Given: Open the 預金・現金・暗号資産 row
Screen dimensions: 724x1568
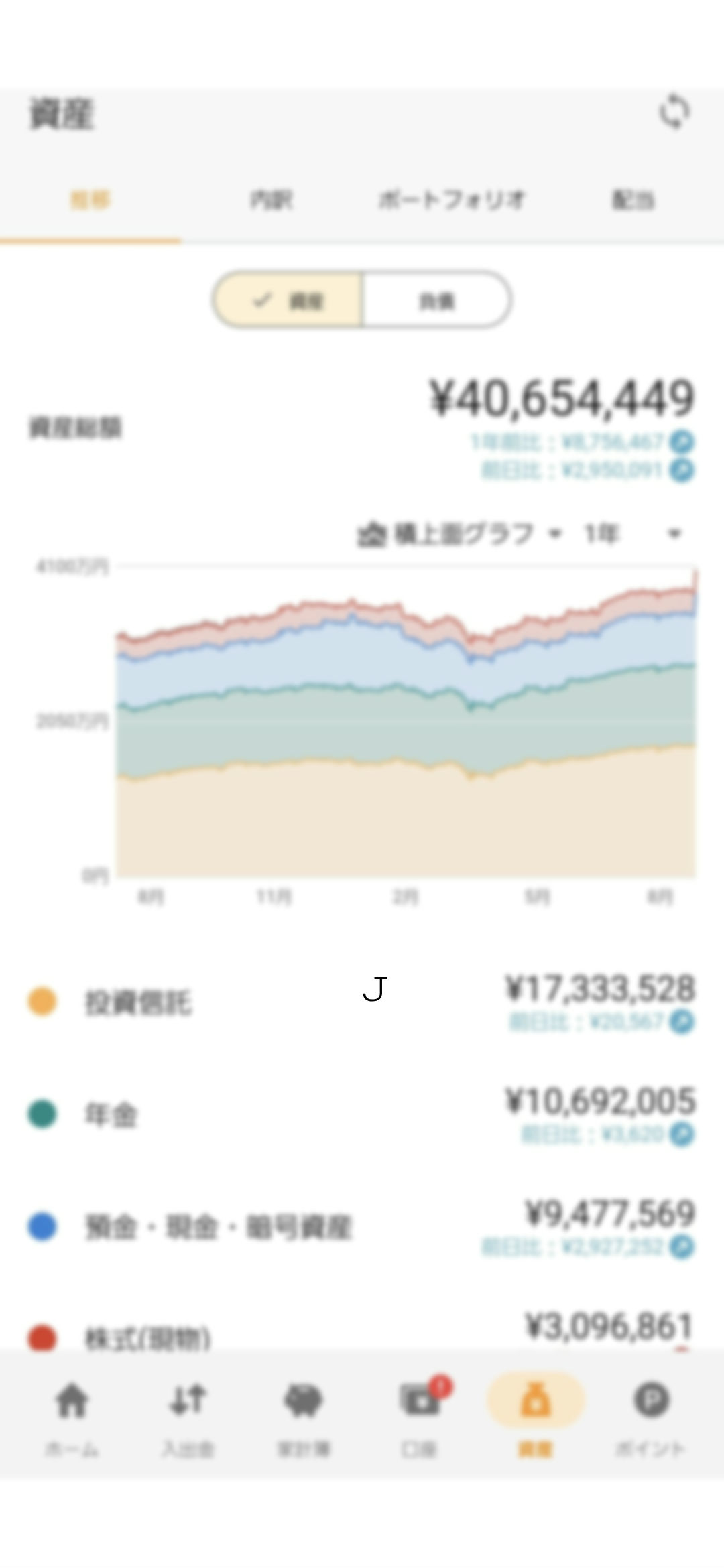Looking at the screenshot, I should tap(362, 1228).
